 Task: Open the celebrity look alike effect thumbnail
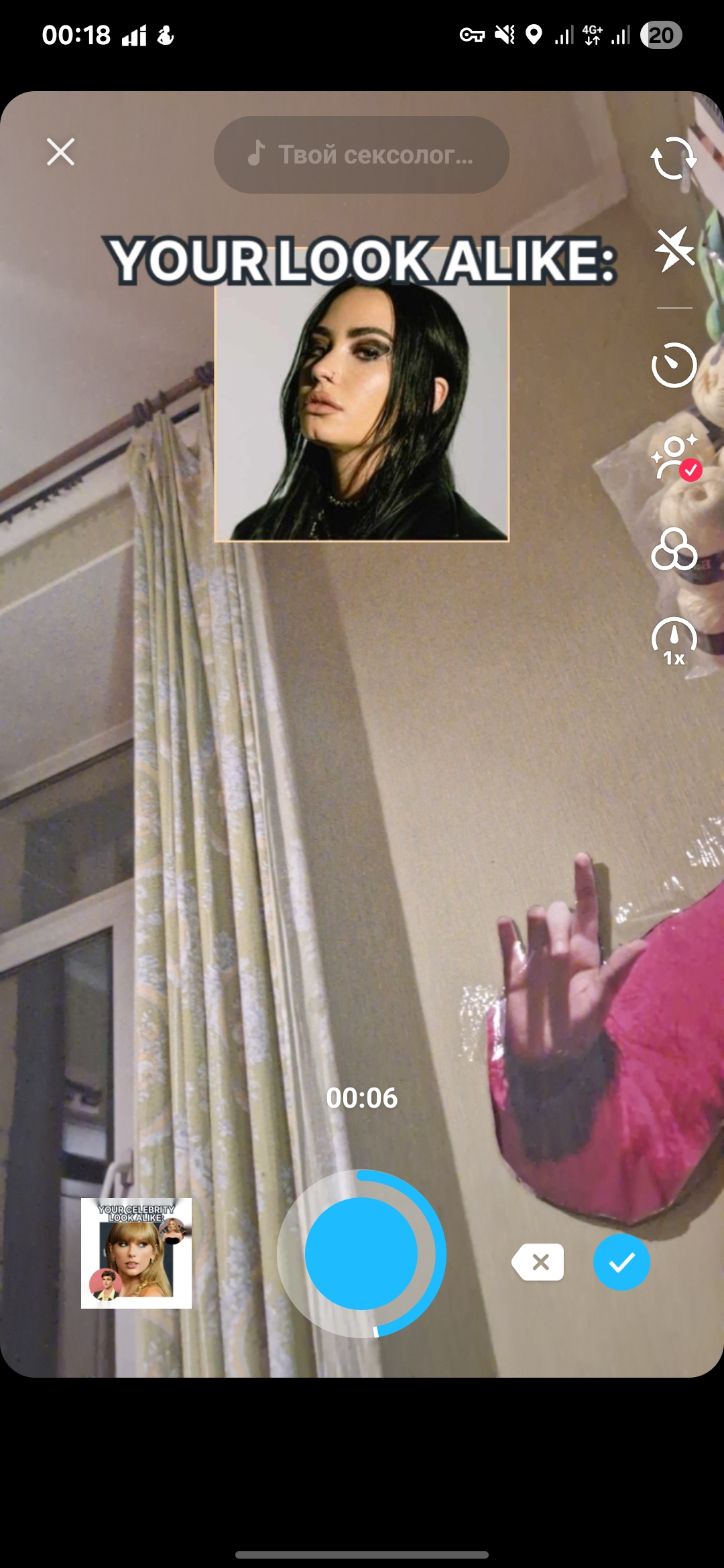(136, 1253)
